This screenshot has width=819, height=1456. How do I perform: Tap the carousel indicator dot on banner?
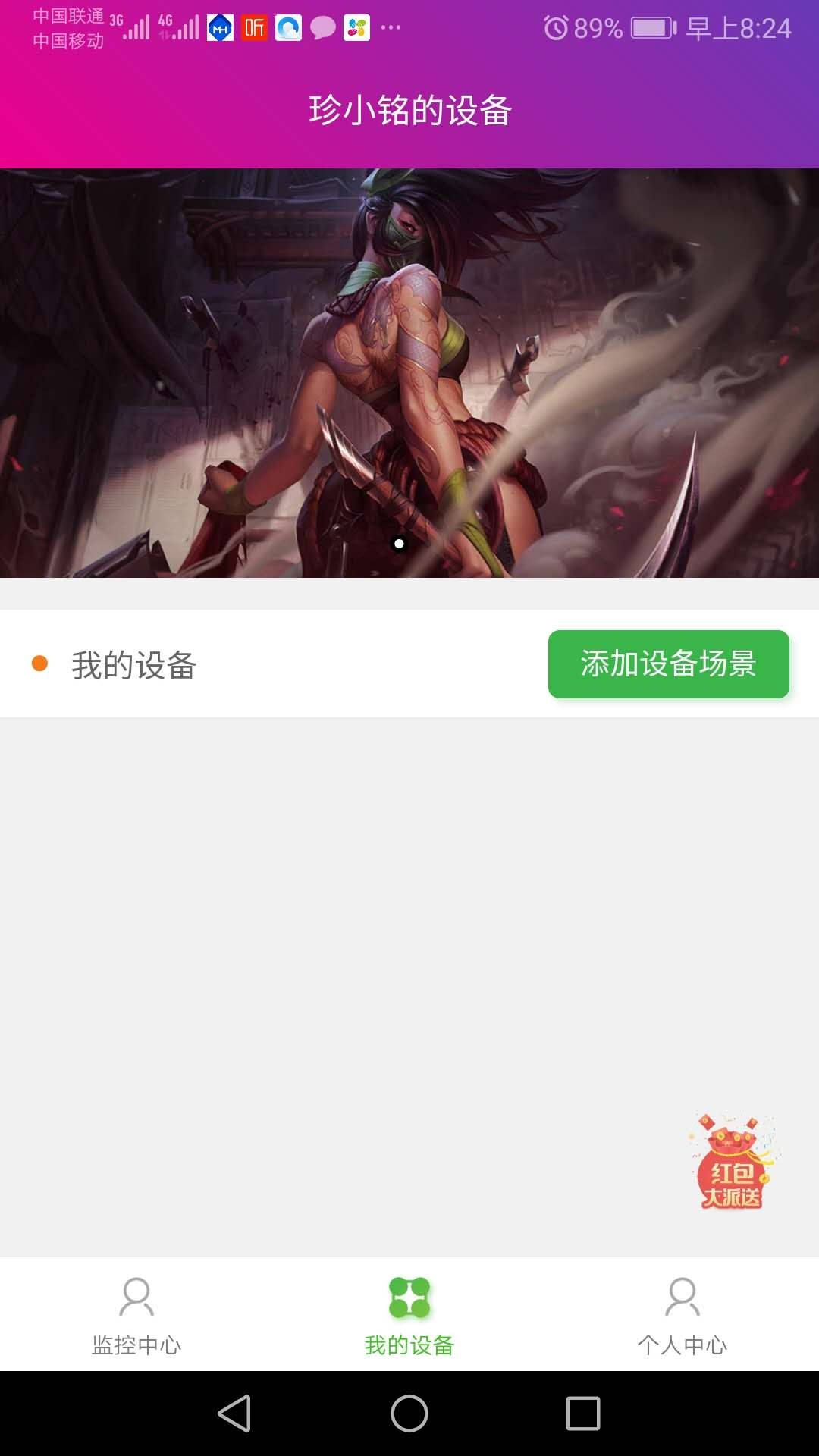[x=400, y=543]
